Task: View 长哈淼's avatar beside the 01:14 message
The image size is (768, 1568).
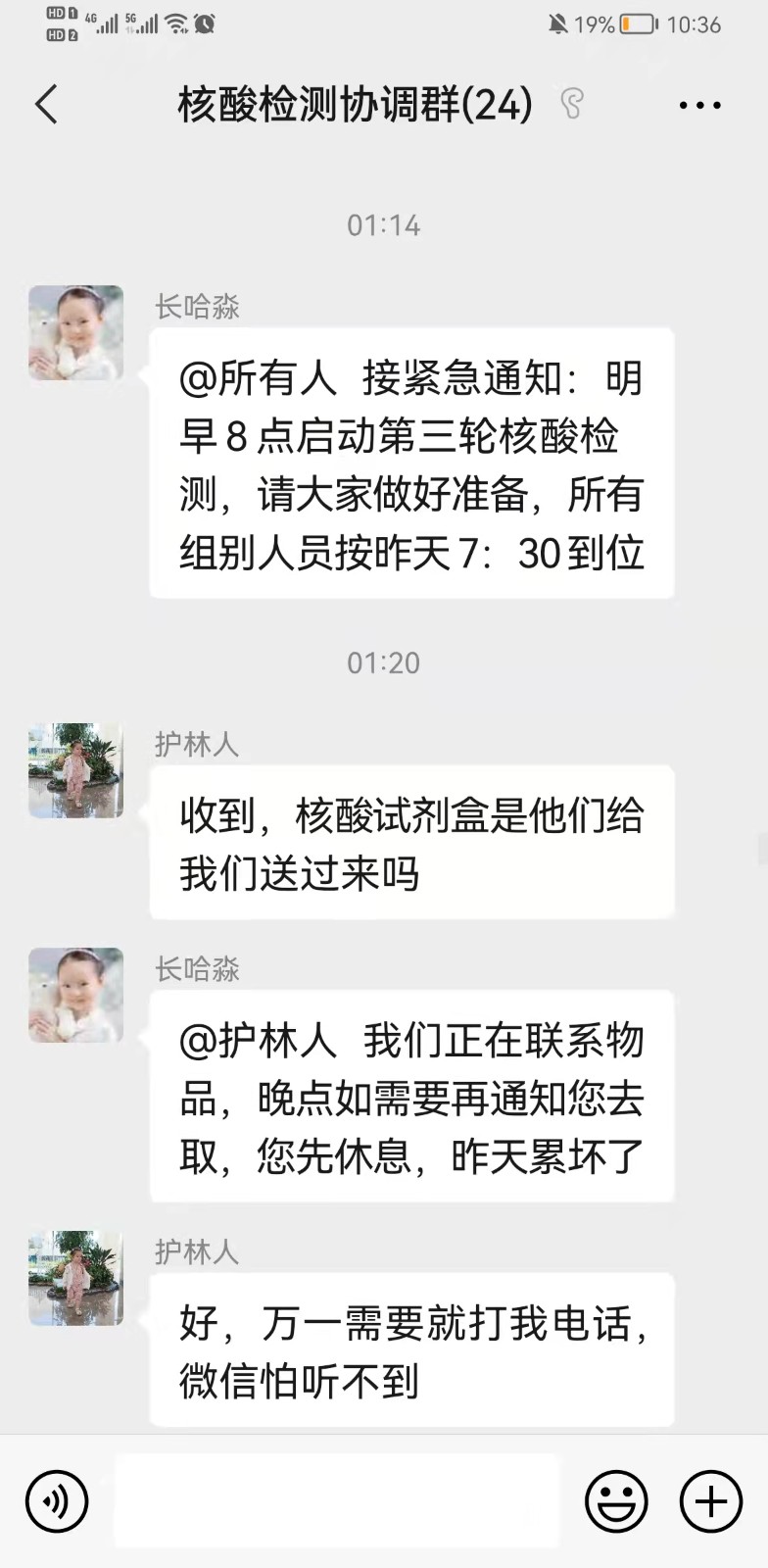Action: tap(75, 333)
